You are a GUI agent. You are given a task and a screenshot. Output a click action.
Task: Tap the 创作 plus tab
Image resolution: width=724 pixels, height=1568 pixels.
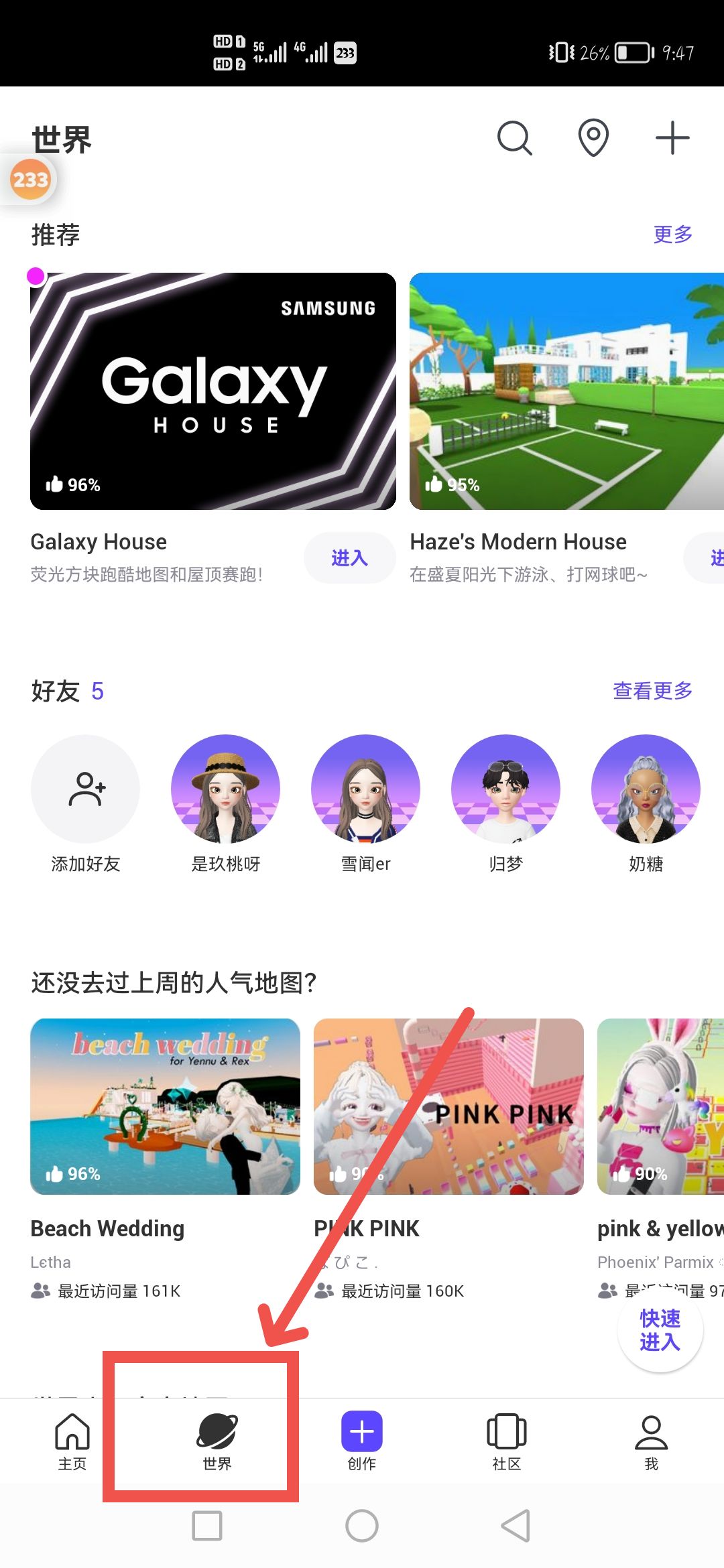tap(362, 1441)
